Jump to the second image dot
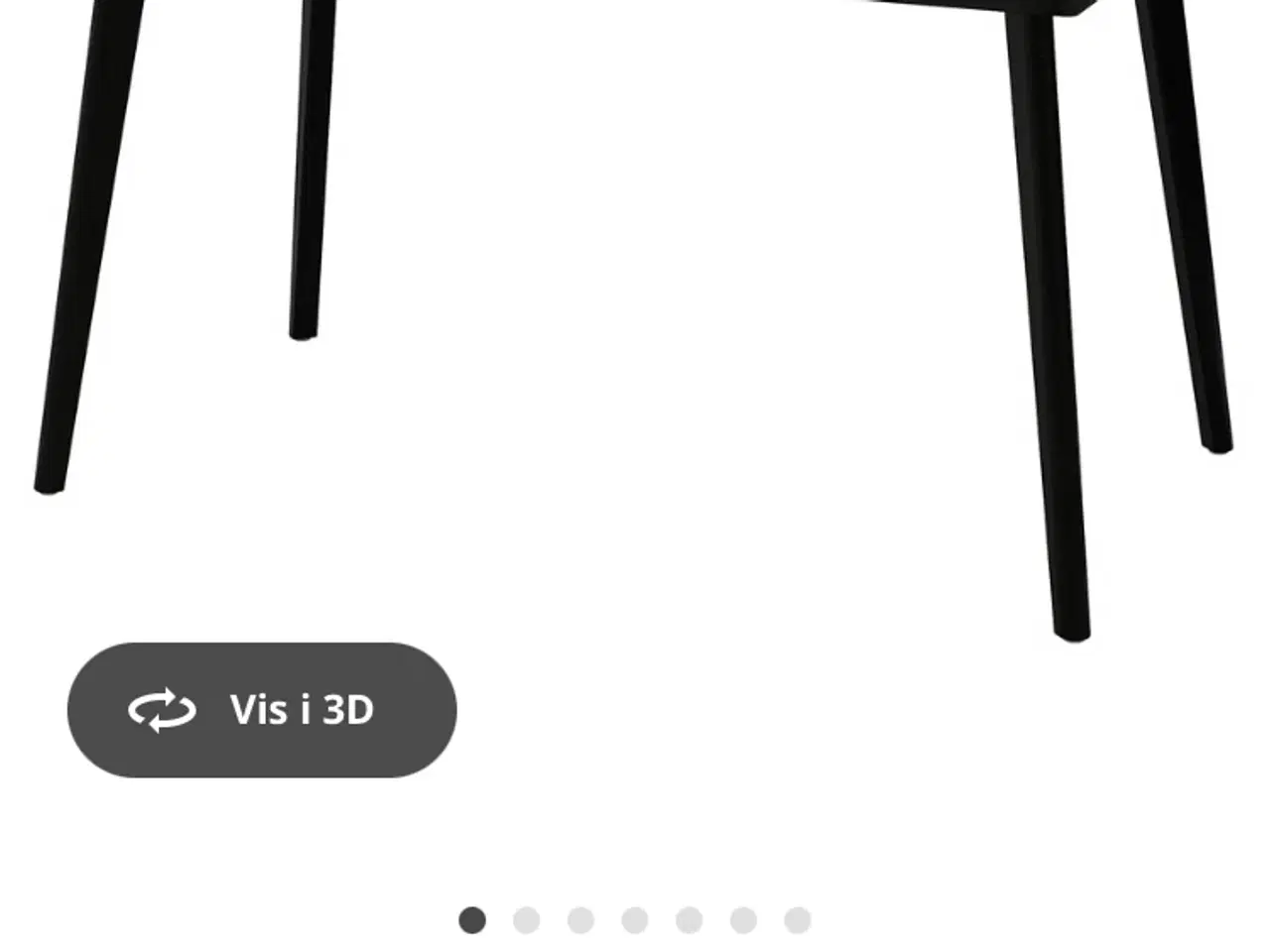Screen dimensions: 1270x952 click(x=527, y=920)
